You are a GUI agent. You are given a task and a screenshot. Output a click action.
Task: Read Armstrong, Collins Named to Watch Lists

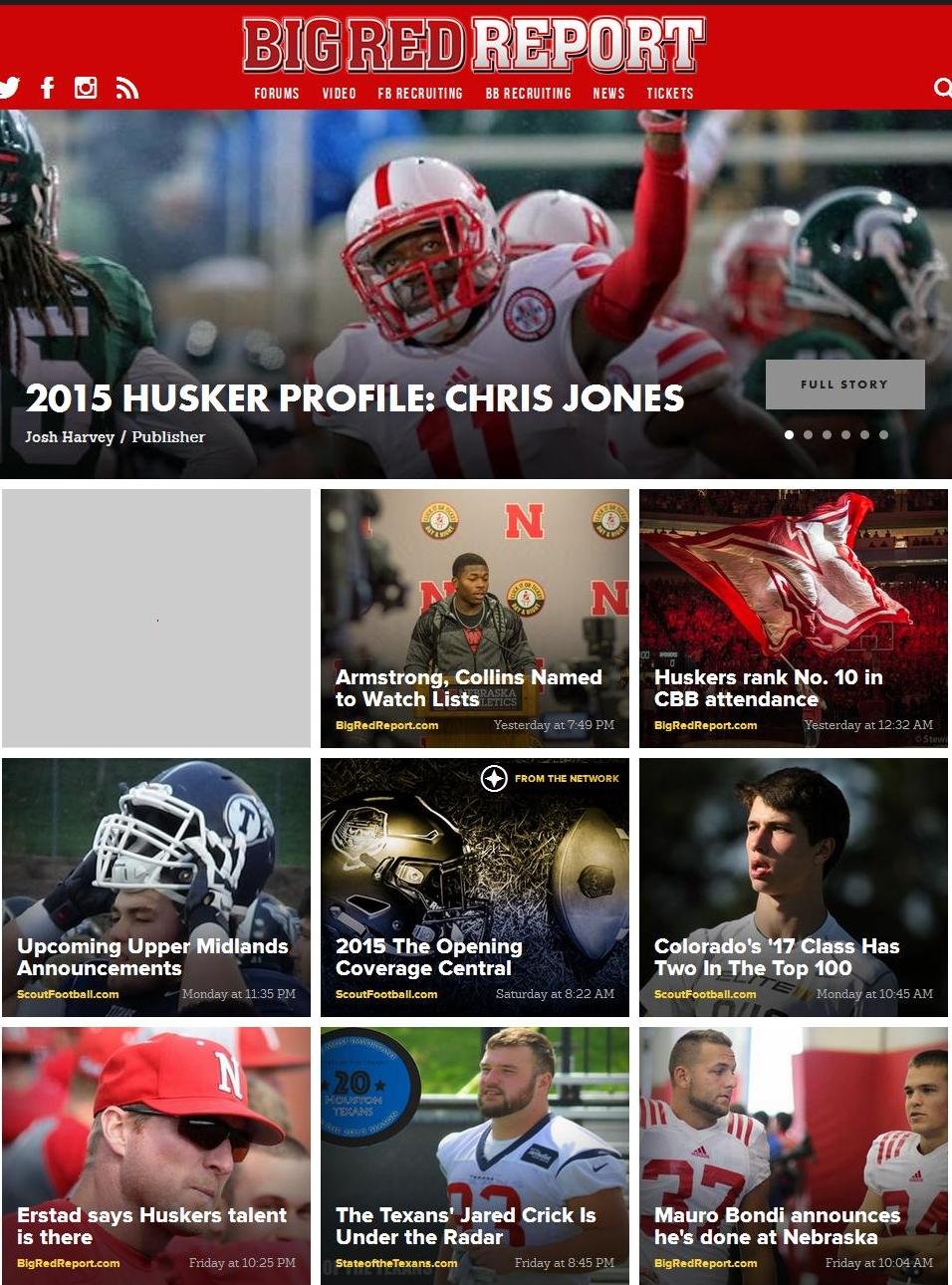(x=469, y=688)
